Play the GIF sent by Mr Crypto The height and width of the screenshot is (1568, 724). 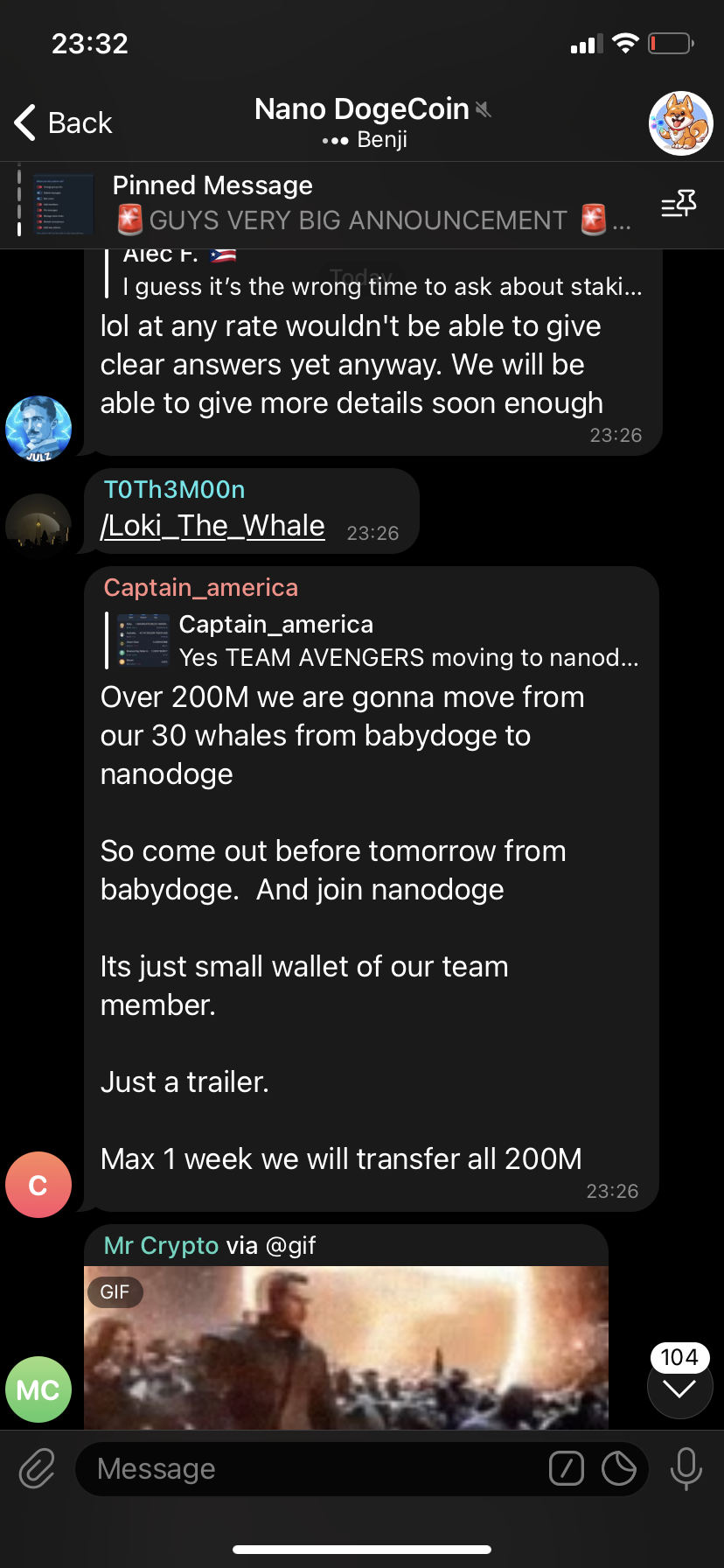346,1347
